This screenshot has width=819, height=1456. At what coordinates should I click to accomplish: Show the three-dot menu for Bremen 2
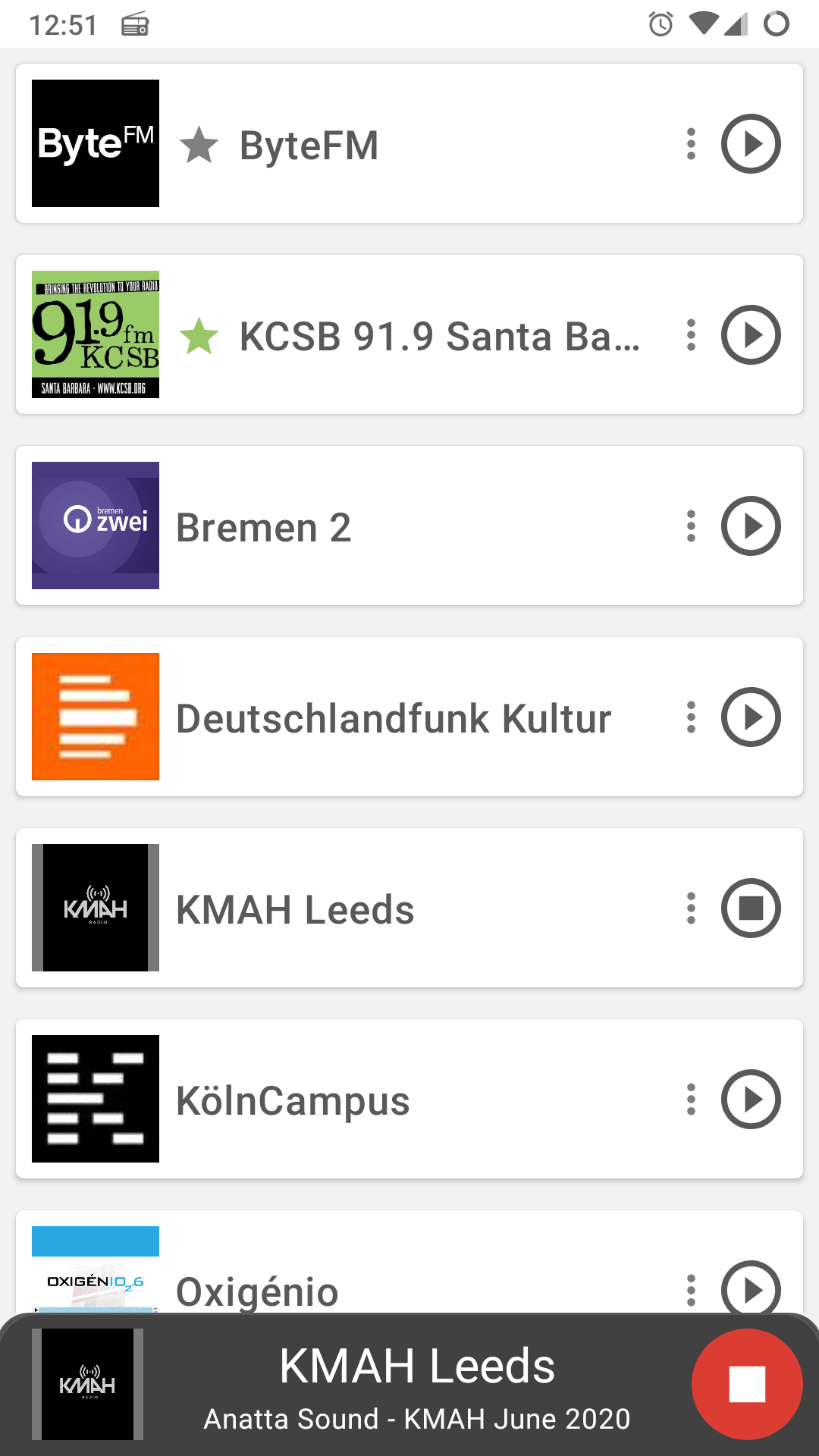691,526
